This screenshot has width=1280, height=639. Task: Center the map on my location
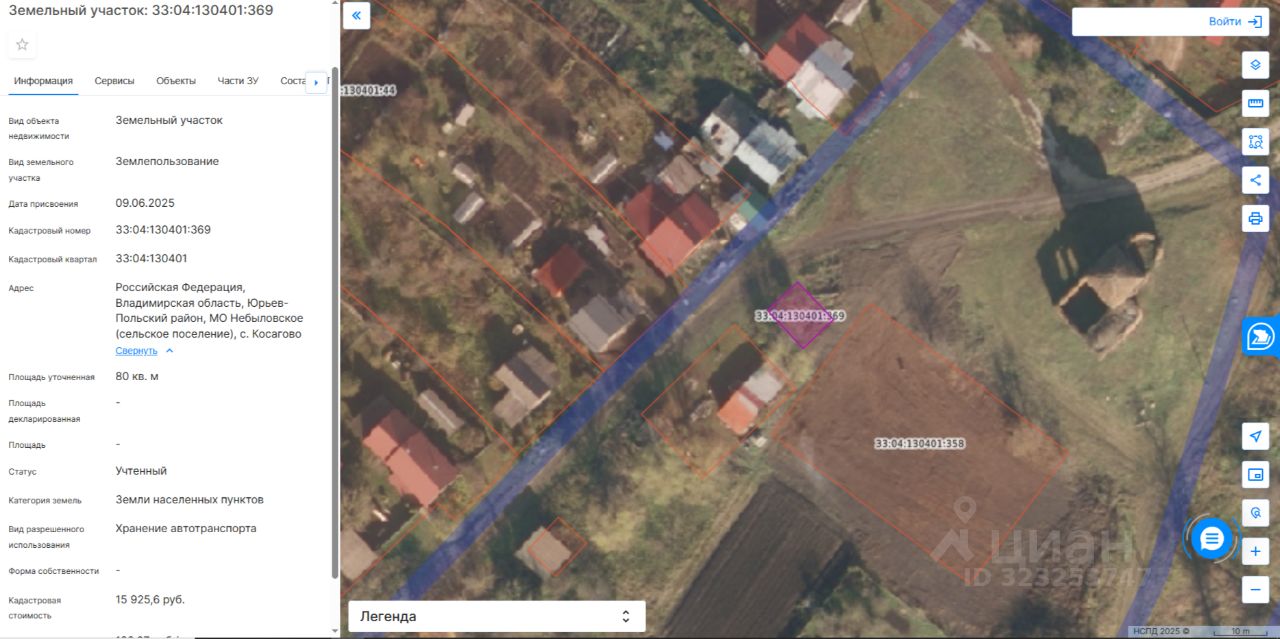pos(1255,436)
